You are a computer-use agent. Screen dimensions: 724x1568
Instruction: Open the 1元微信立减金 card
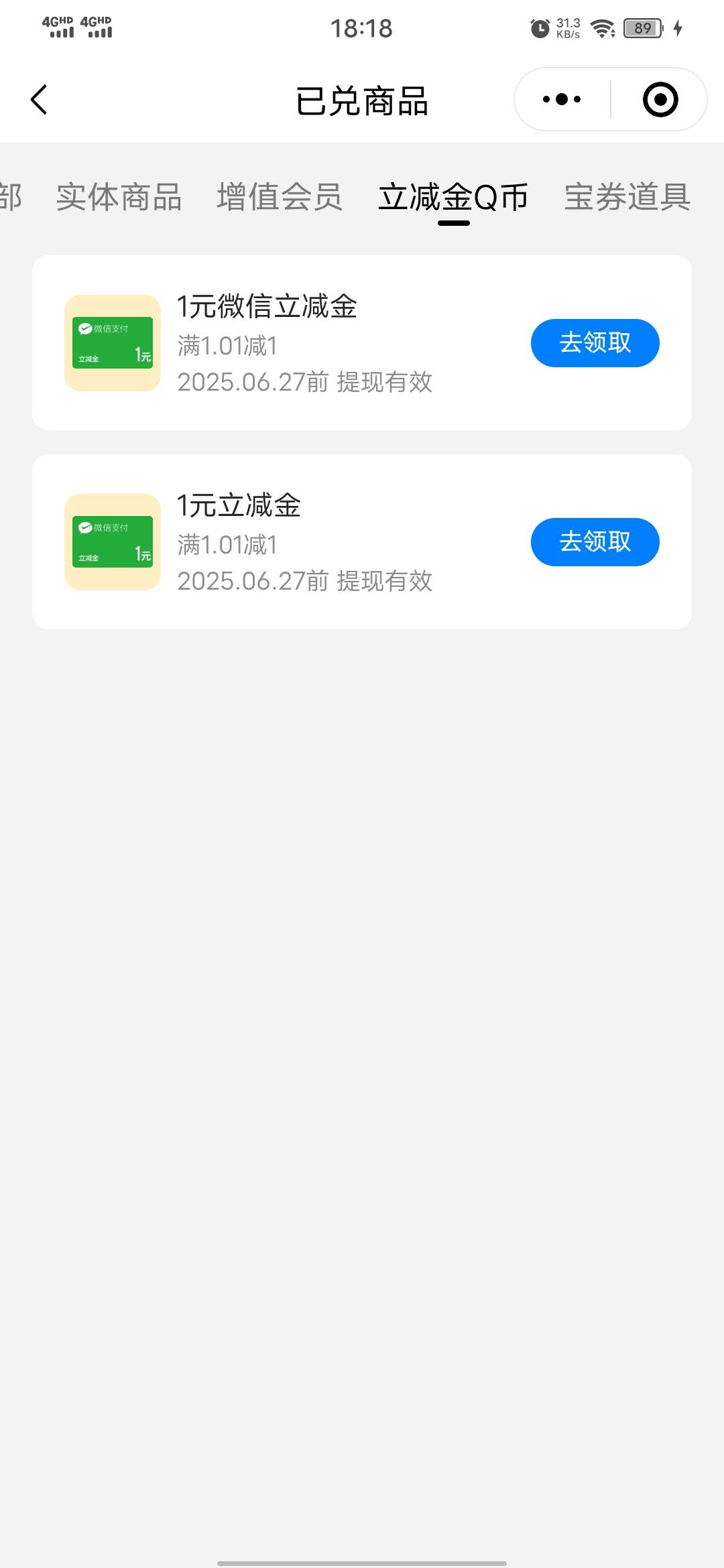coord(362,342)
